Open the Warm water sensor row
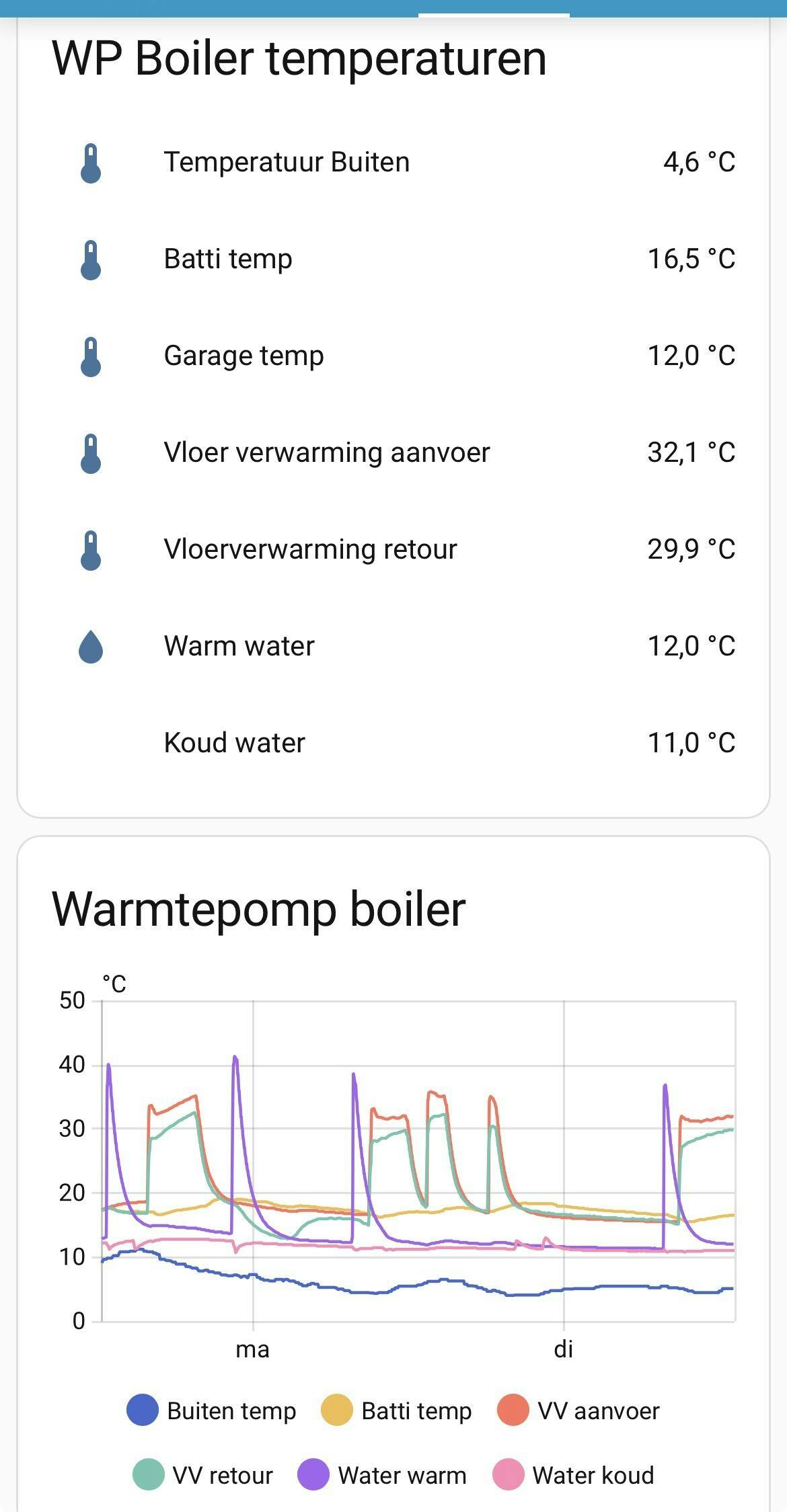787x1512 pixels. (x=239, y=646)
